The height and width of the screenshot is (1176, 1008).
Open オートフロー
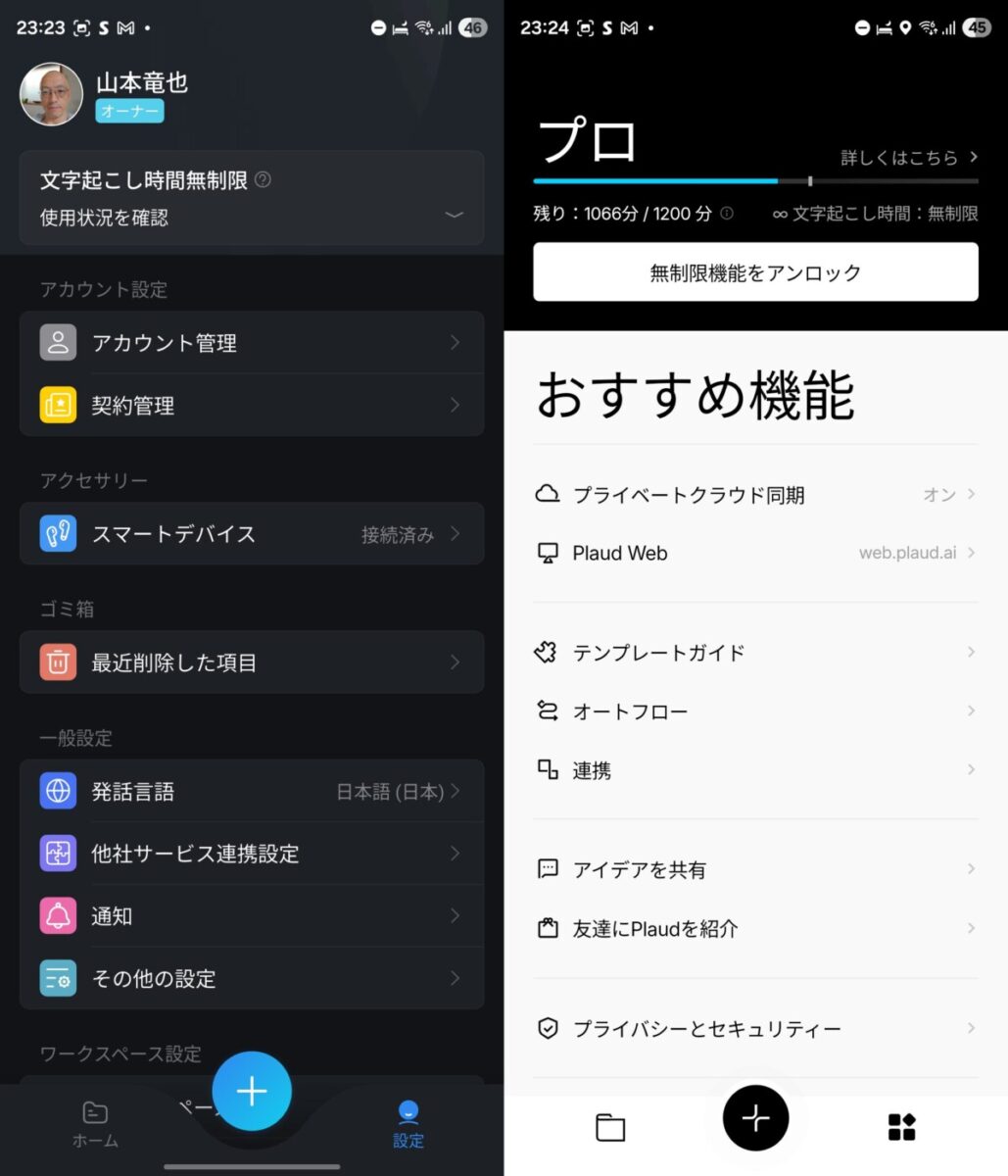tap(755, 711)
